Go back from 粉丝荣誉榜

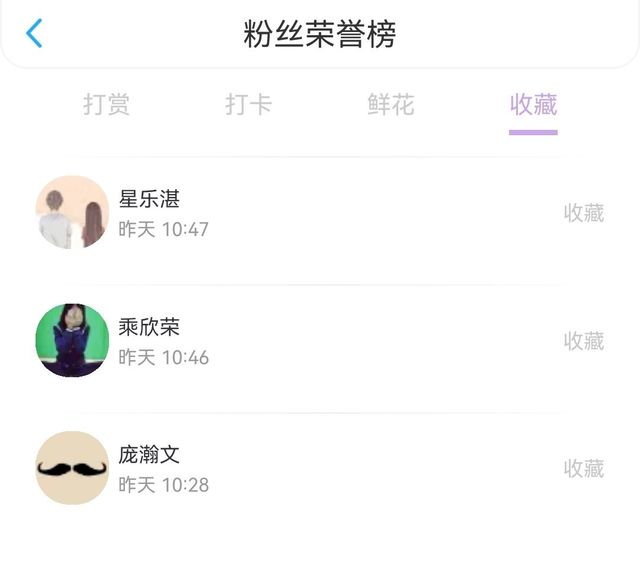(x=34, y=33)
